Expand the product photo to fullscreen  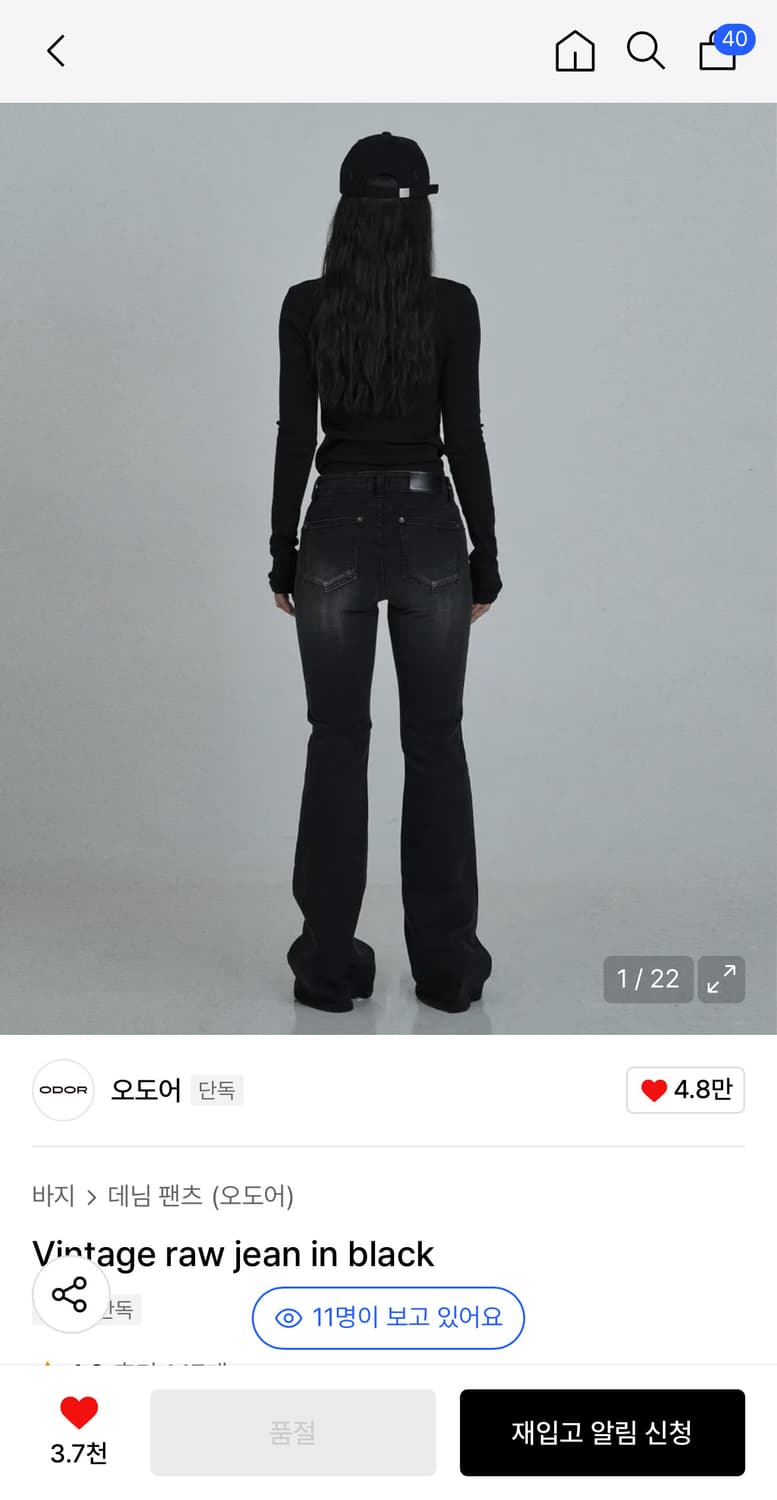coord(721,980)
